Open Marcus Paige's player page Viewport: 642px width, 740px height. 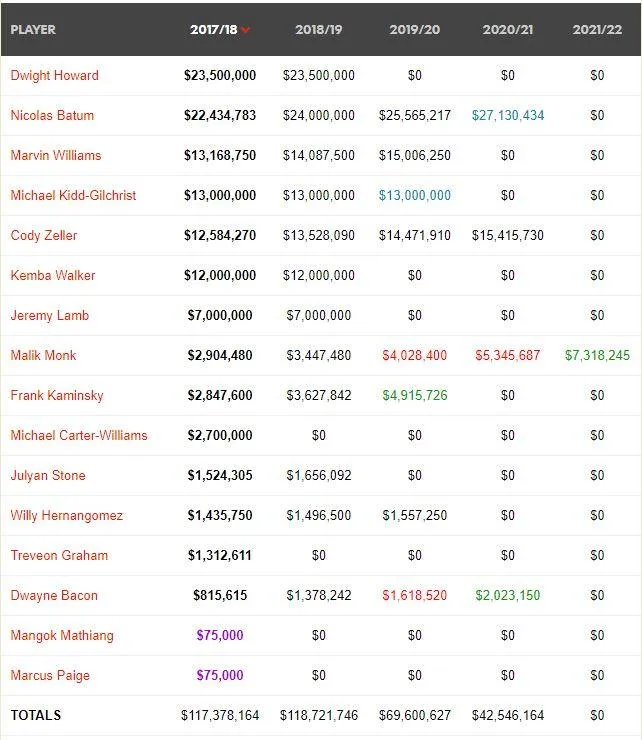point(50,675)
